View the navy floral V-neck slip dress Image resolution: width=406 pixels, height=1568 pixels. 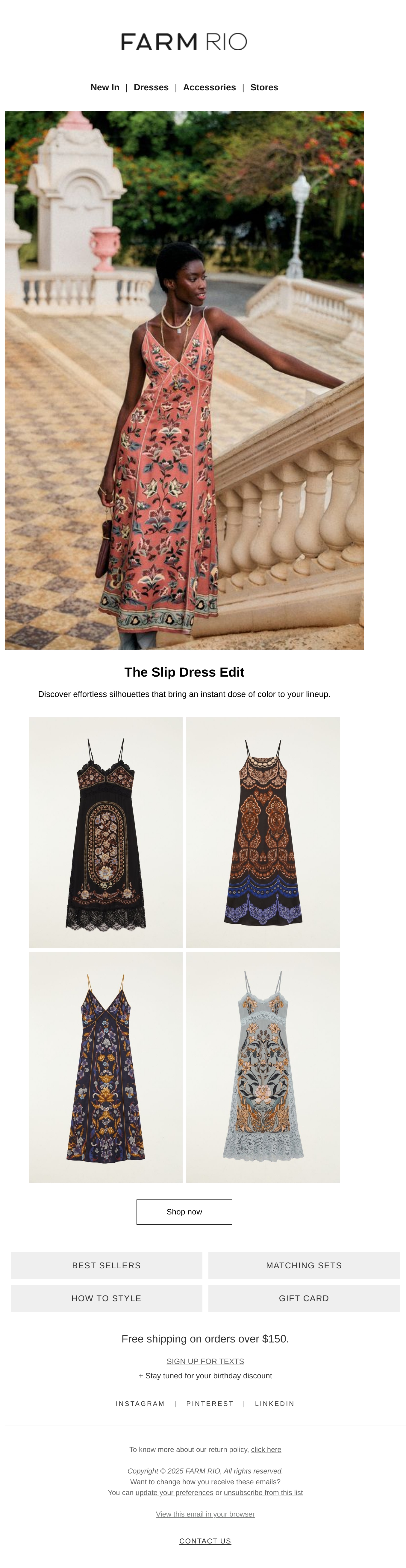pyautogui.click(x=105, y=1067)
